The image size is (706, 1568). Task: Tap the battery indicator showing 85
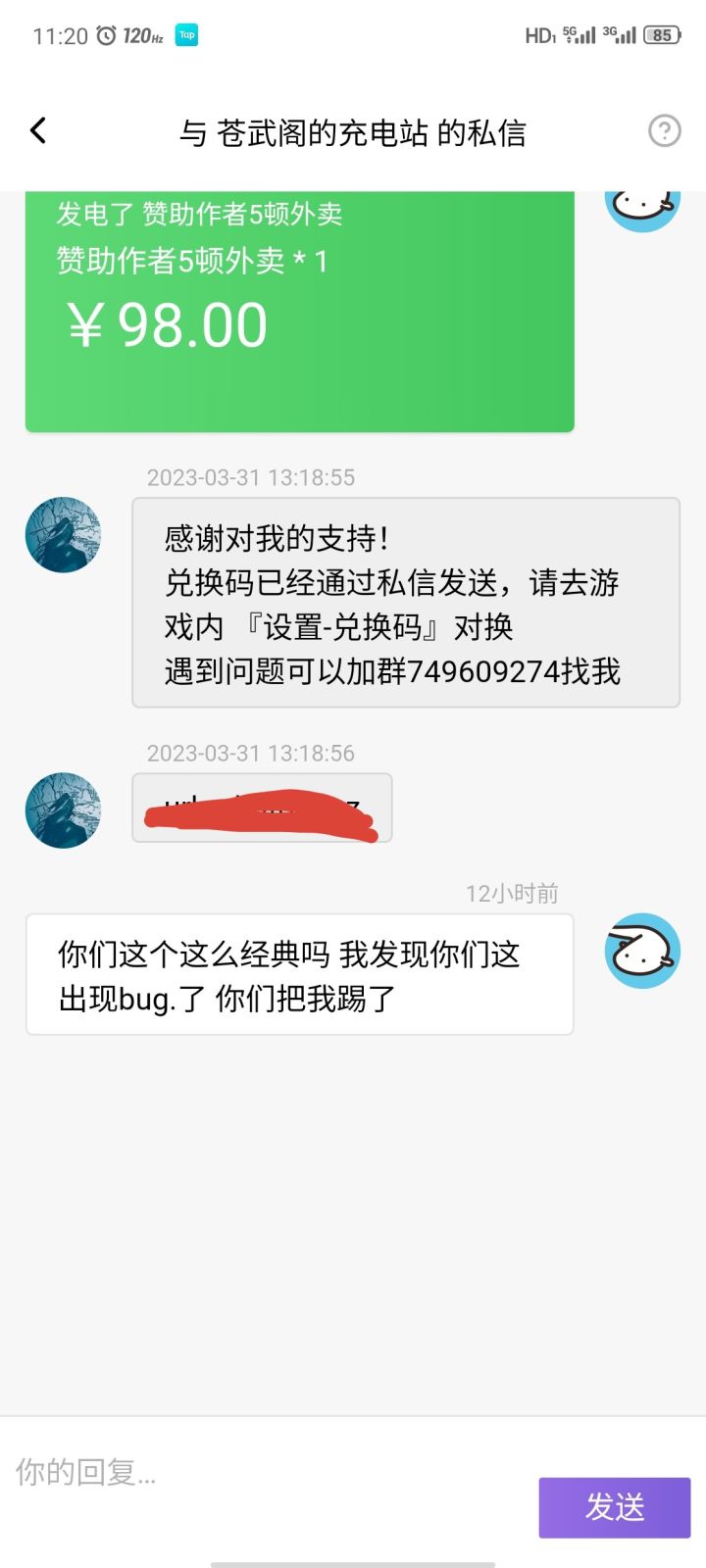pos(663,34)
